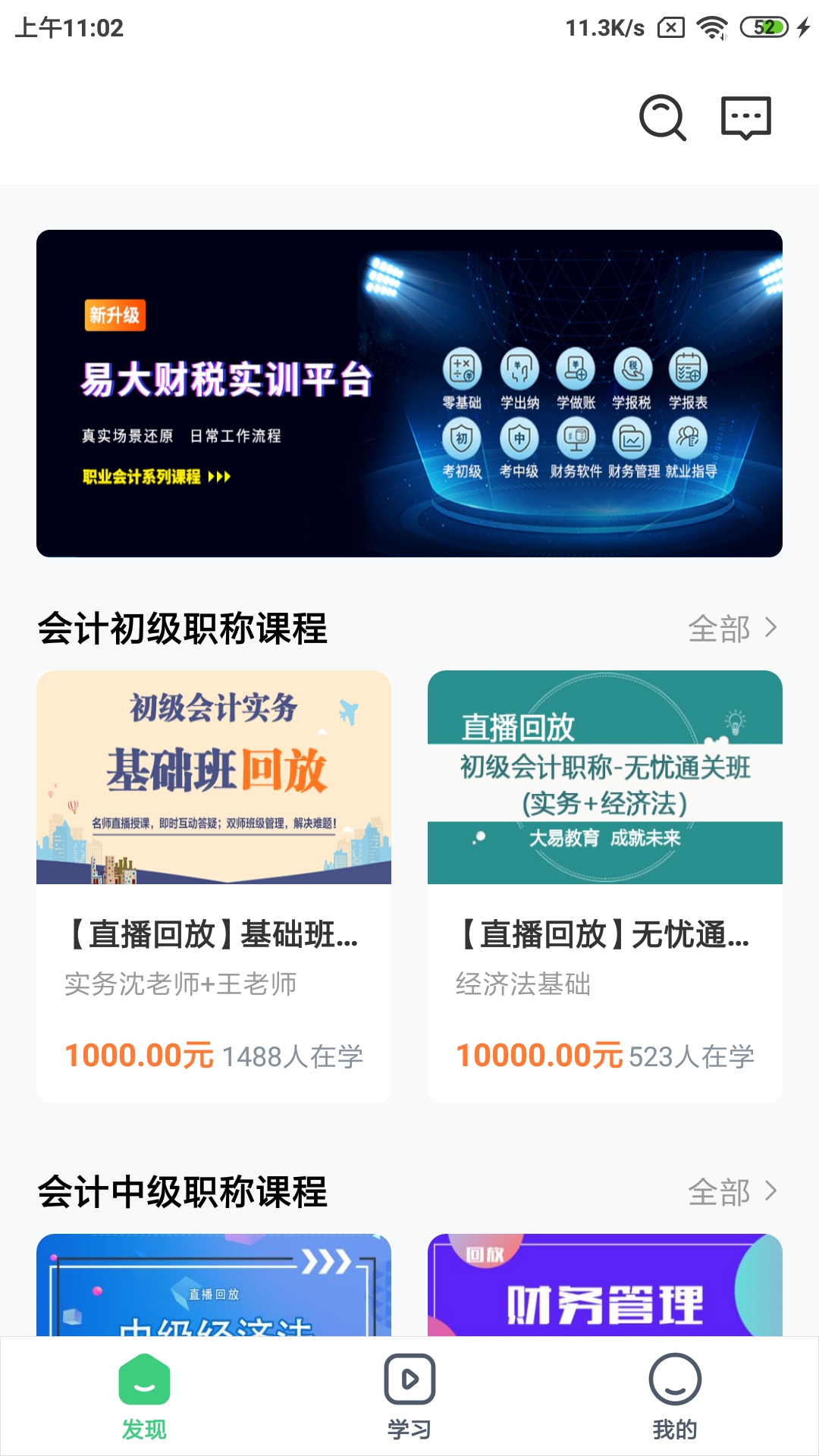Viewport: 819px width, 1456px height.
Task: Switch to the 发现 tab
Action: (144, 1396)
